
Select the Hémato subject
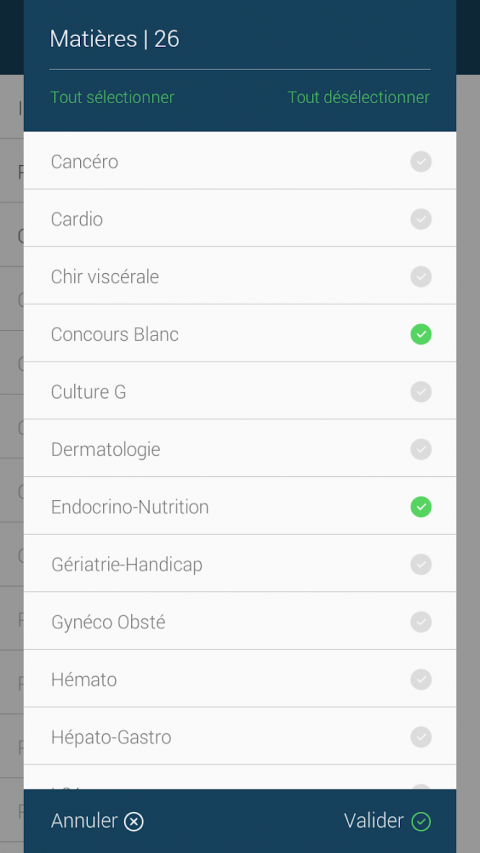[x=239, y=679]
